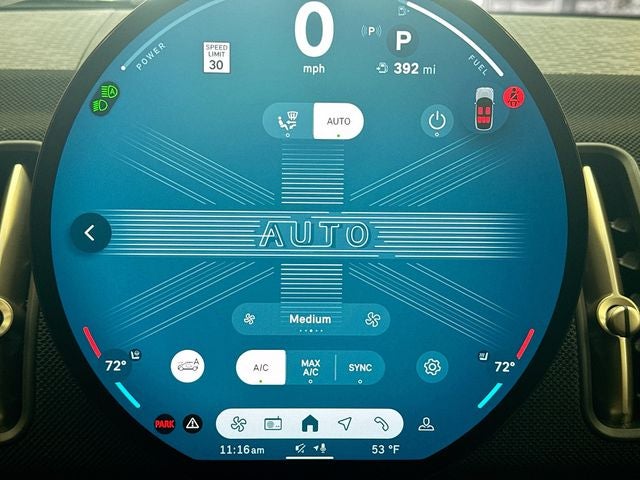Enable MAX A/C
The height and width of the screenshot is (480, 640).
tap(311, 368)
